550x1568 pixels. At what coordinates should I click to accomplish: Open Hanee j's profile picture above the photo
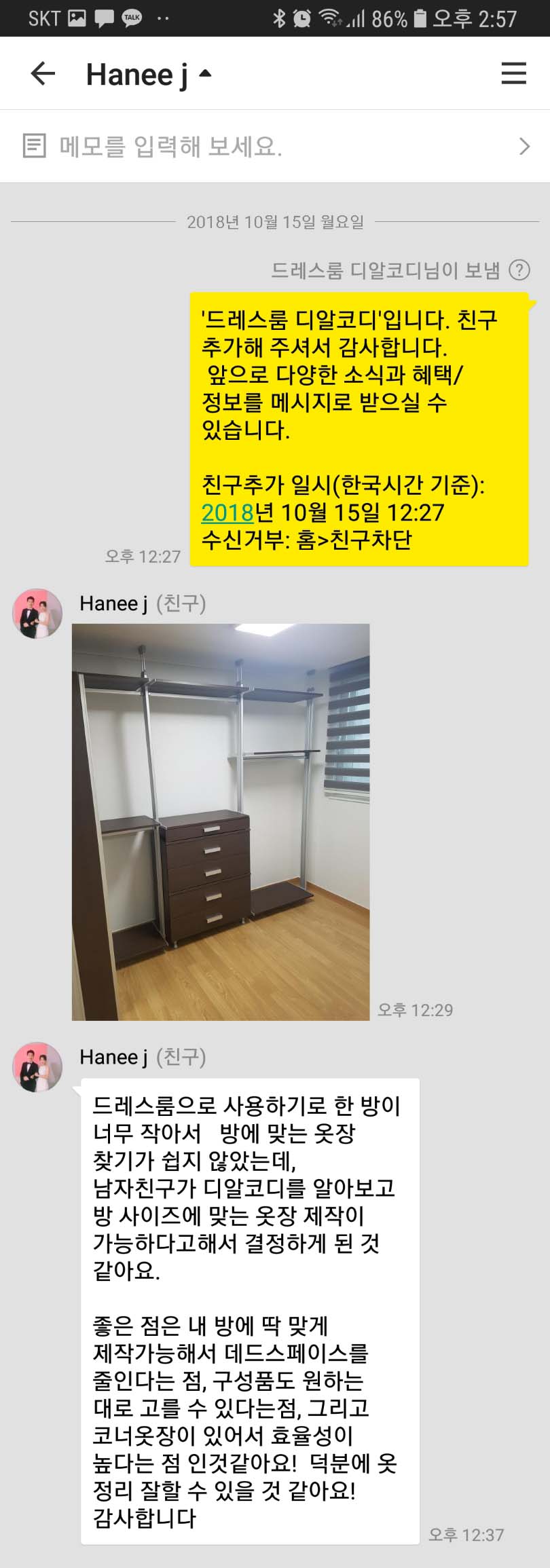click(38, 613)
